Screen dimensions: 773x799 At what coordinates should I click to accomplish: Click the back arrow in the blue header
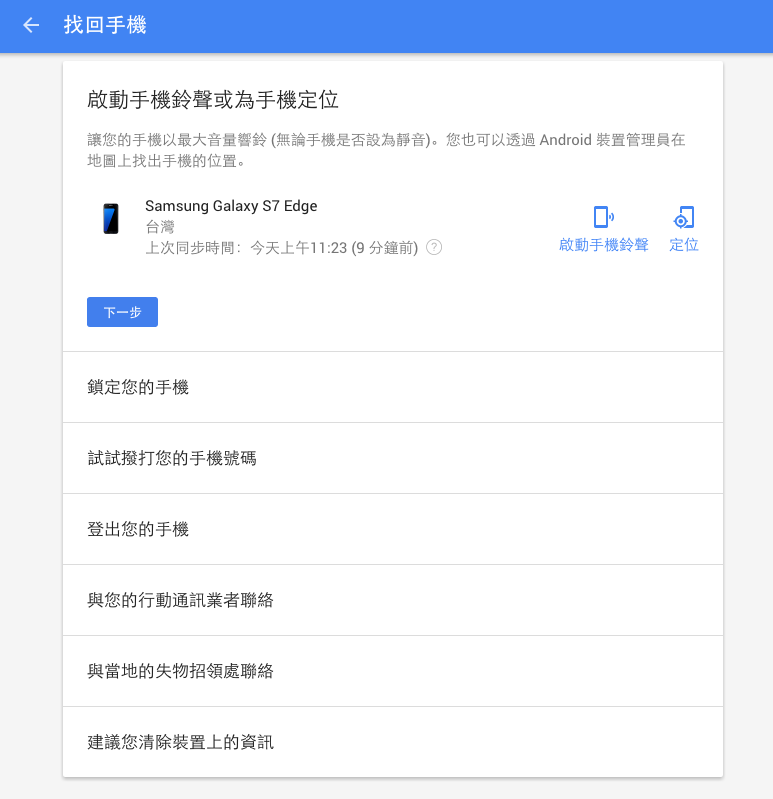[30, 26]
